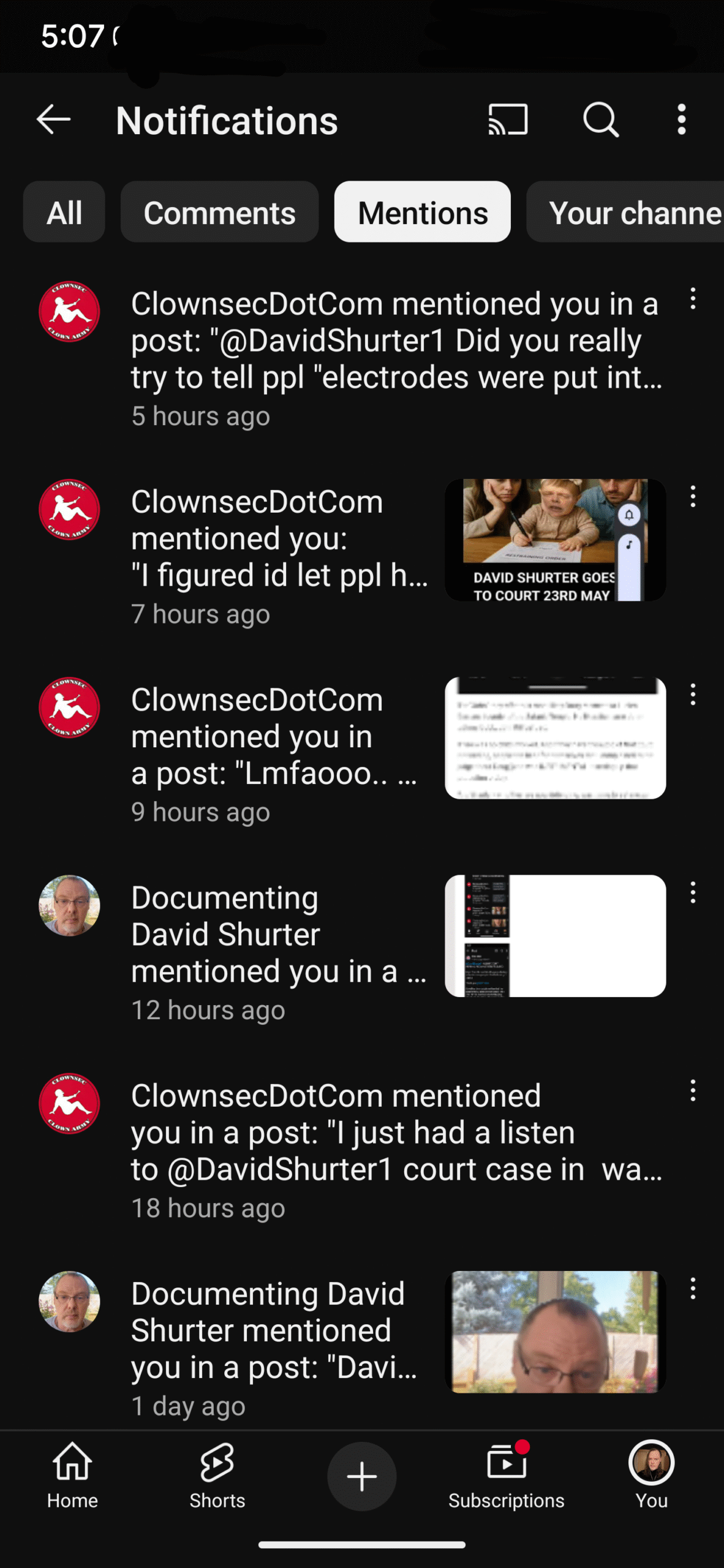Select the All filter chip
The image size is (724, 1568).
click(x=64, y=212)
